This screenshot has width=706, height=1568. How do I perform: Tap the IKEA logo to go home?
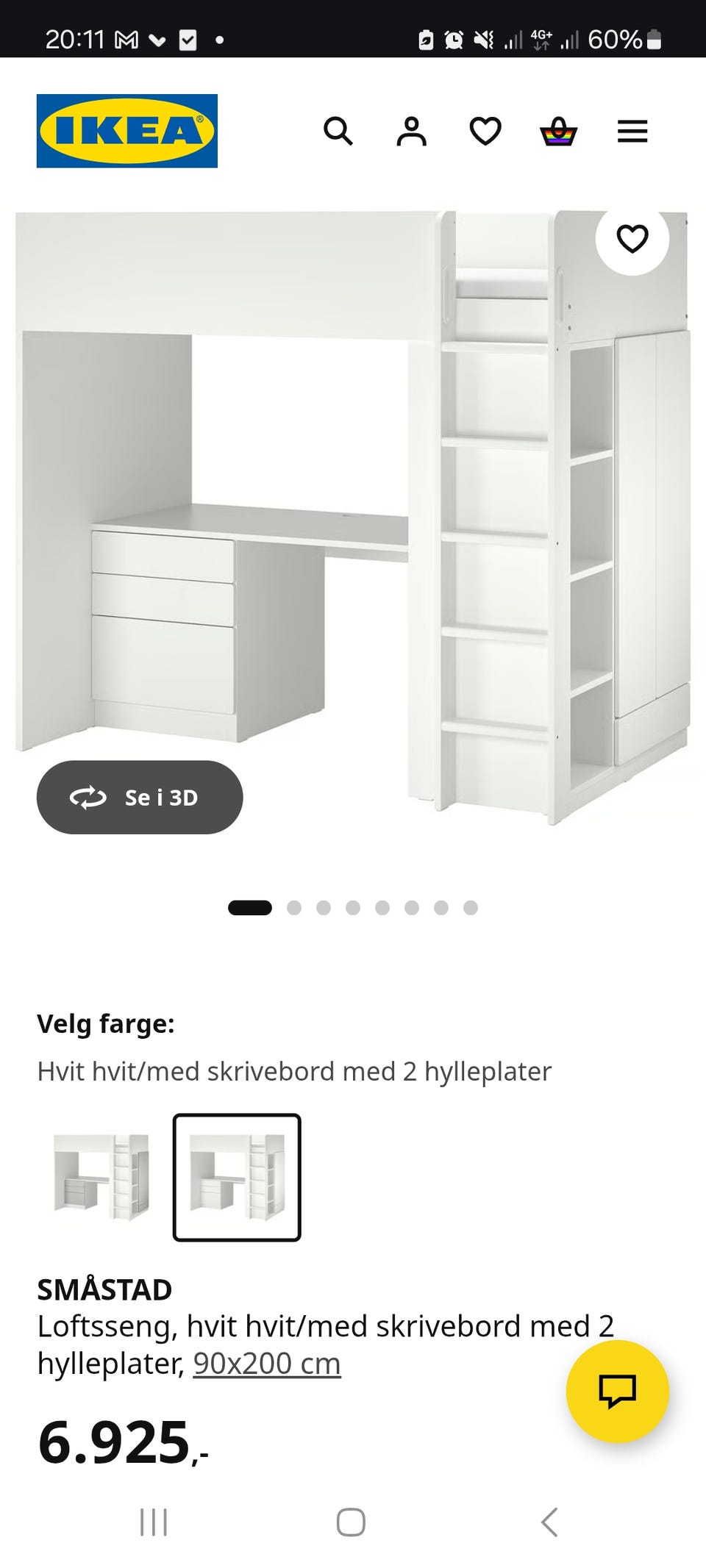(x=126, y=130)
